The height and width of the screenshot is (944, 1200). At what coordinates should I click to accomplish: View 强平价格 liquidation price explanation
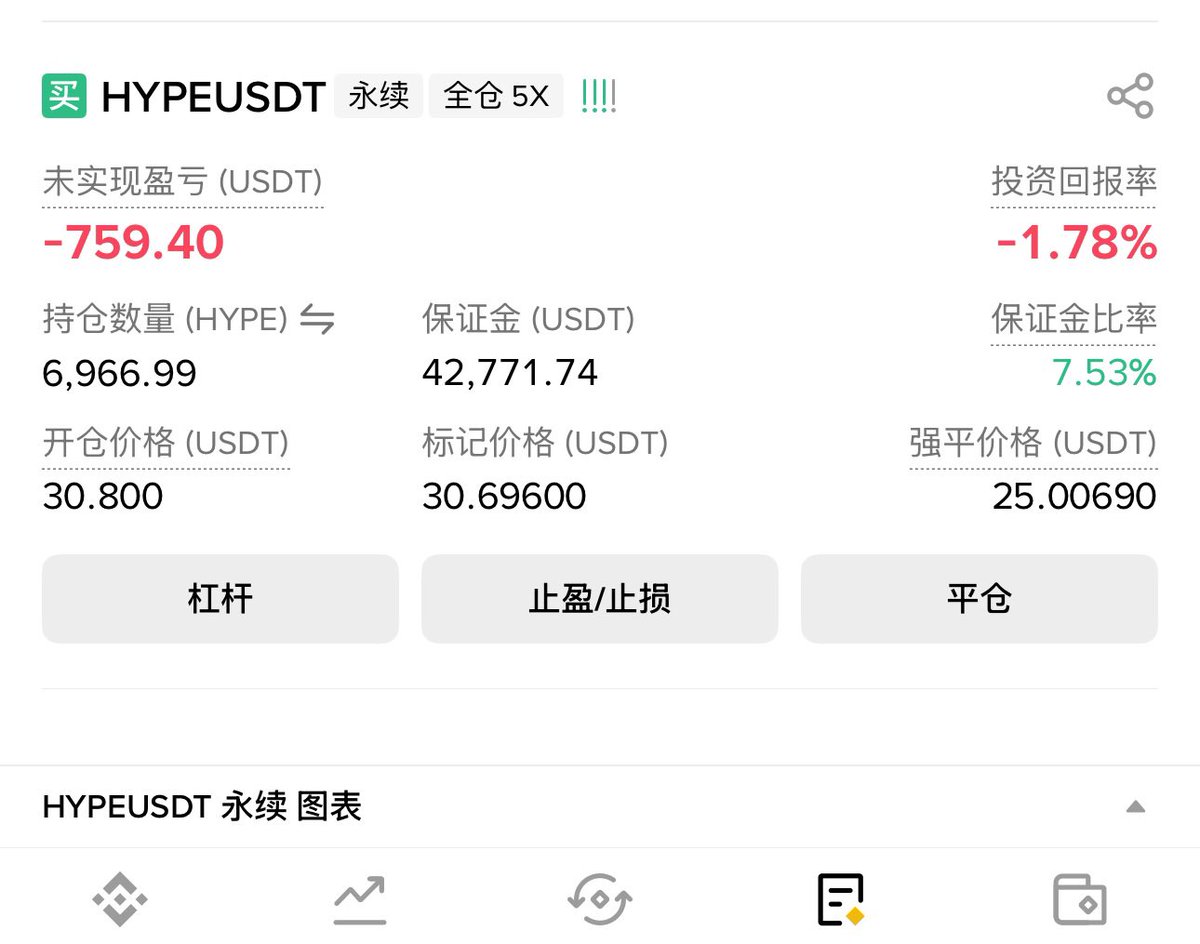point(1032,443)
